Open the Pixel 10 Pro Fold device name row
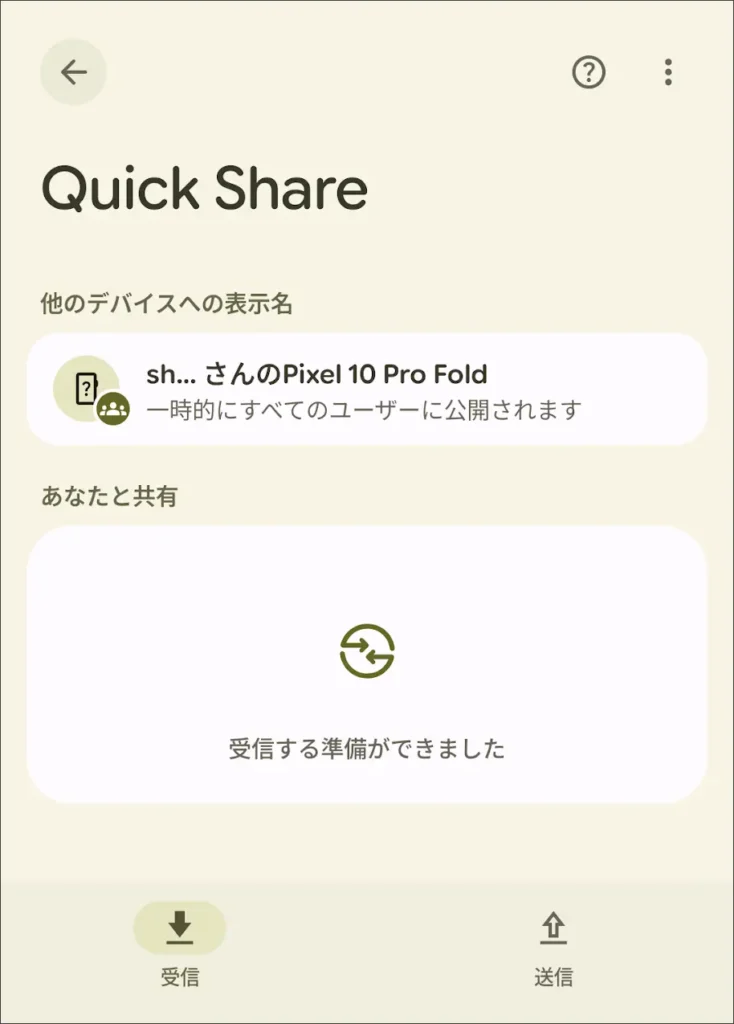734x1024 pixels. tap(366, 389)
